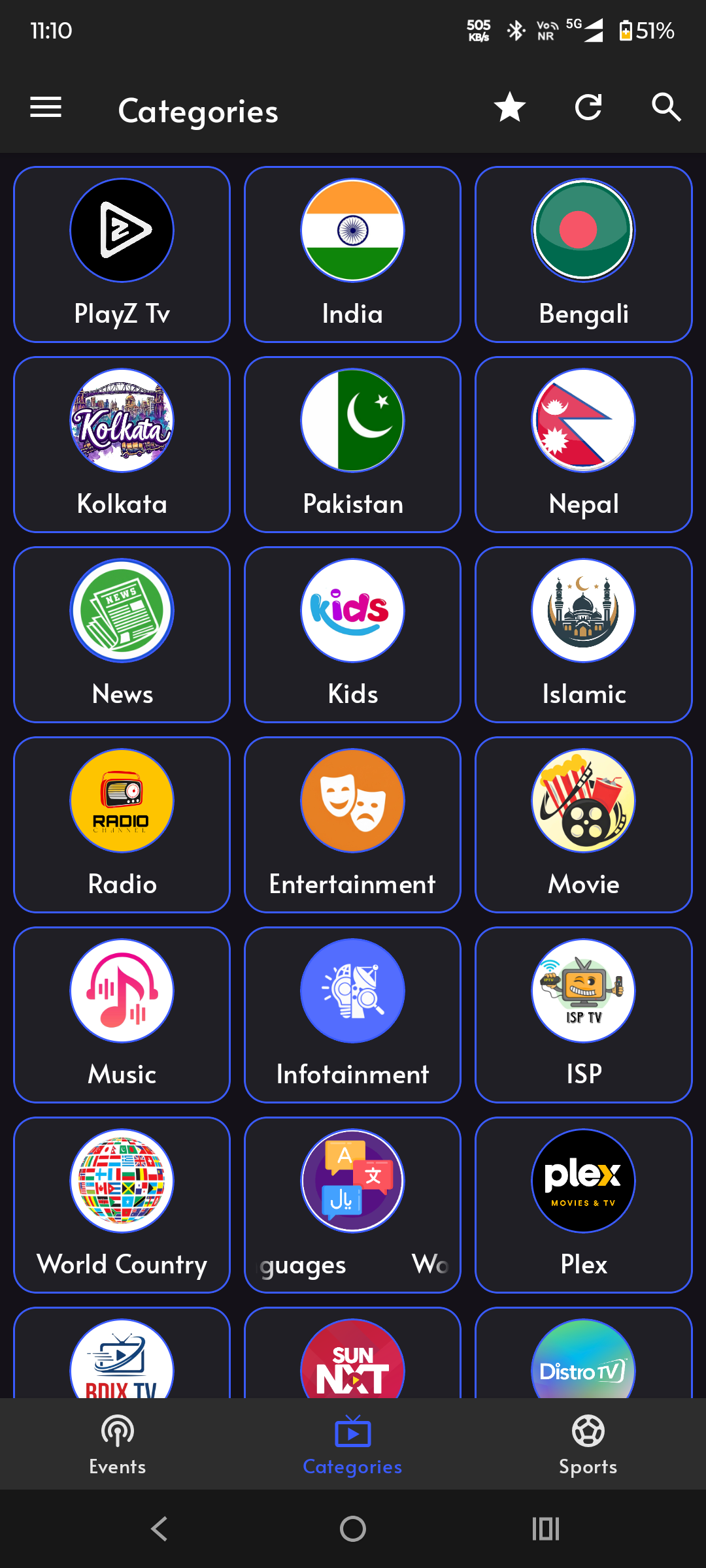Viewport: 706px width, 1568px height.
Task: Select the India category
Action: coord(352,255)
